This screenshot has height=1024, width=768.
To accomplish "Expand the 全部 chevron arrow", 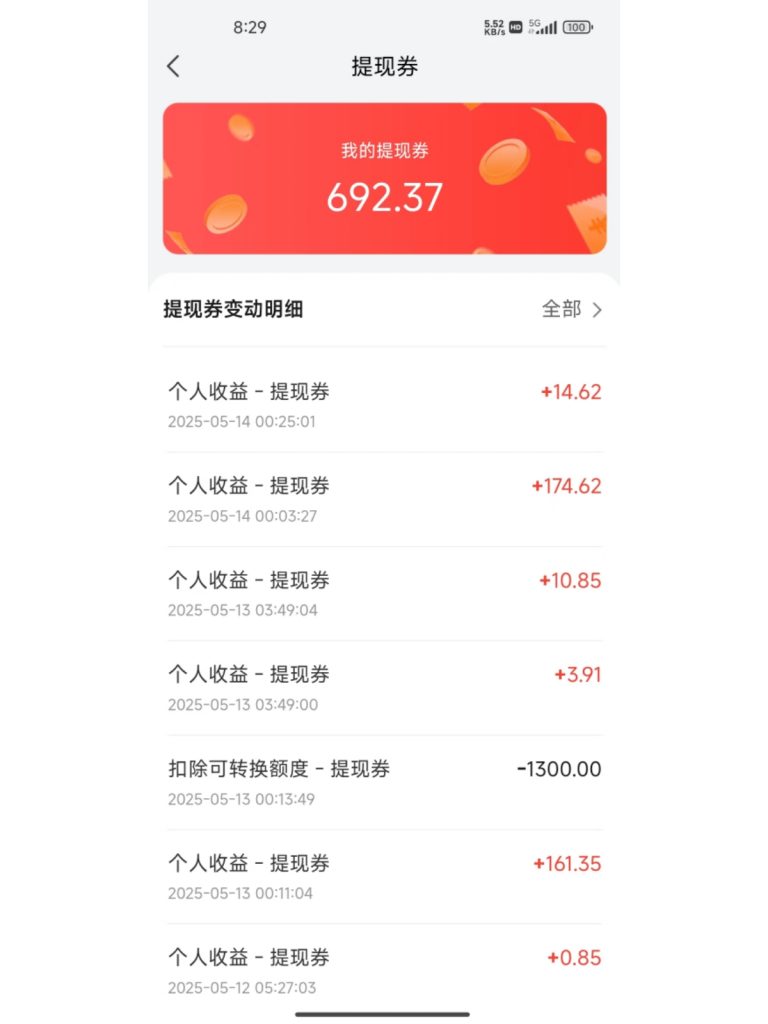I will pyautogui.click(x=600, y=310).
